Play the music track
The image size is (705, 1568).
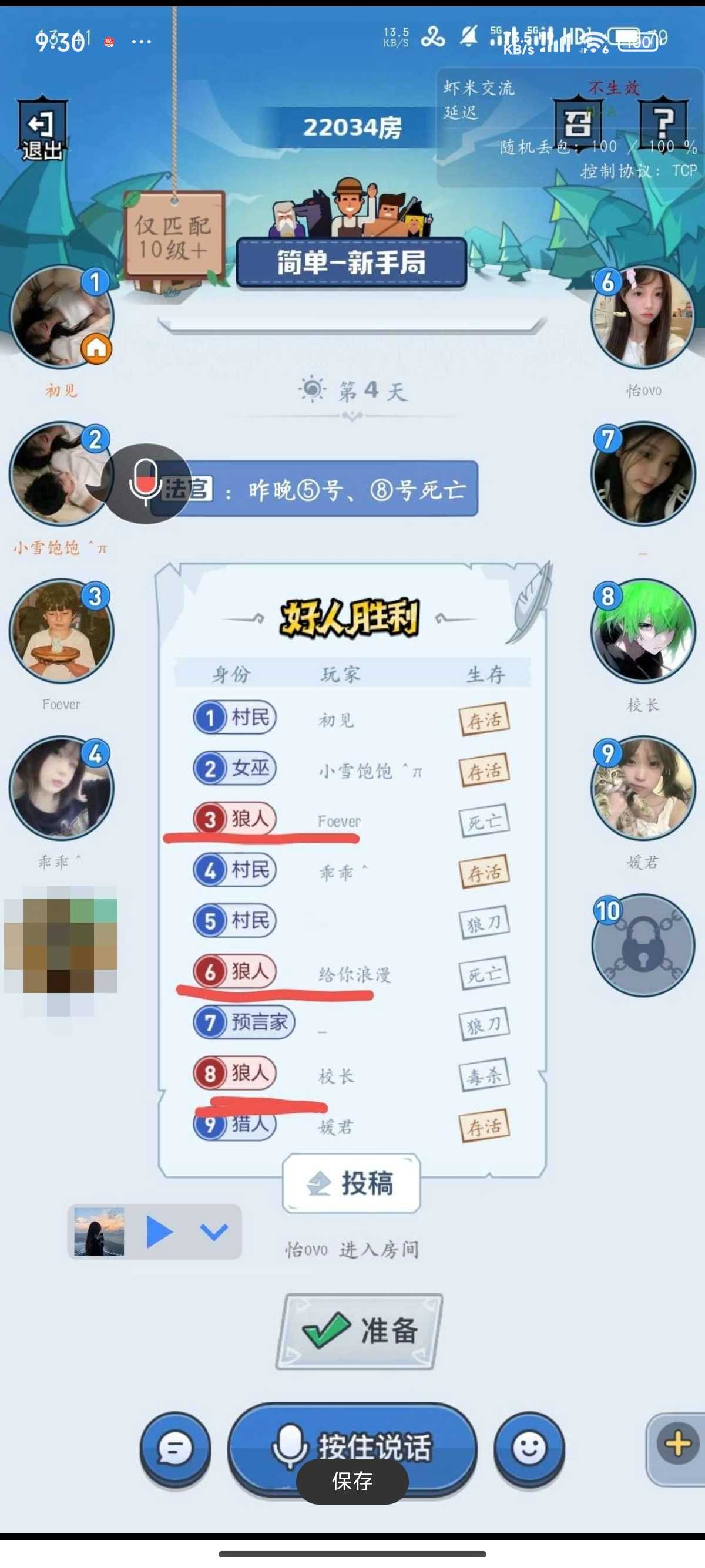[159, 1232]
